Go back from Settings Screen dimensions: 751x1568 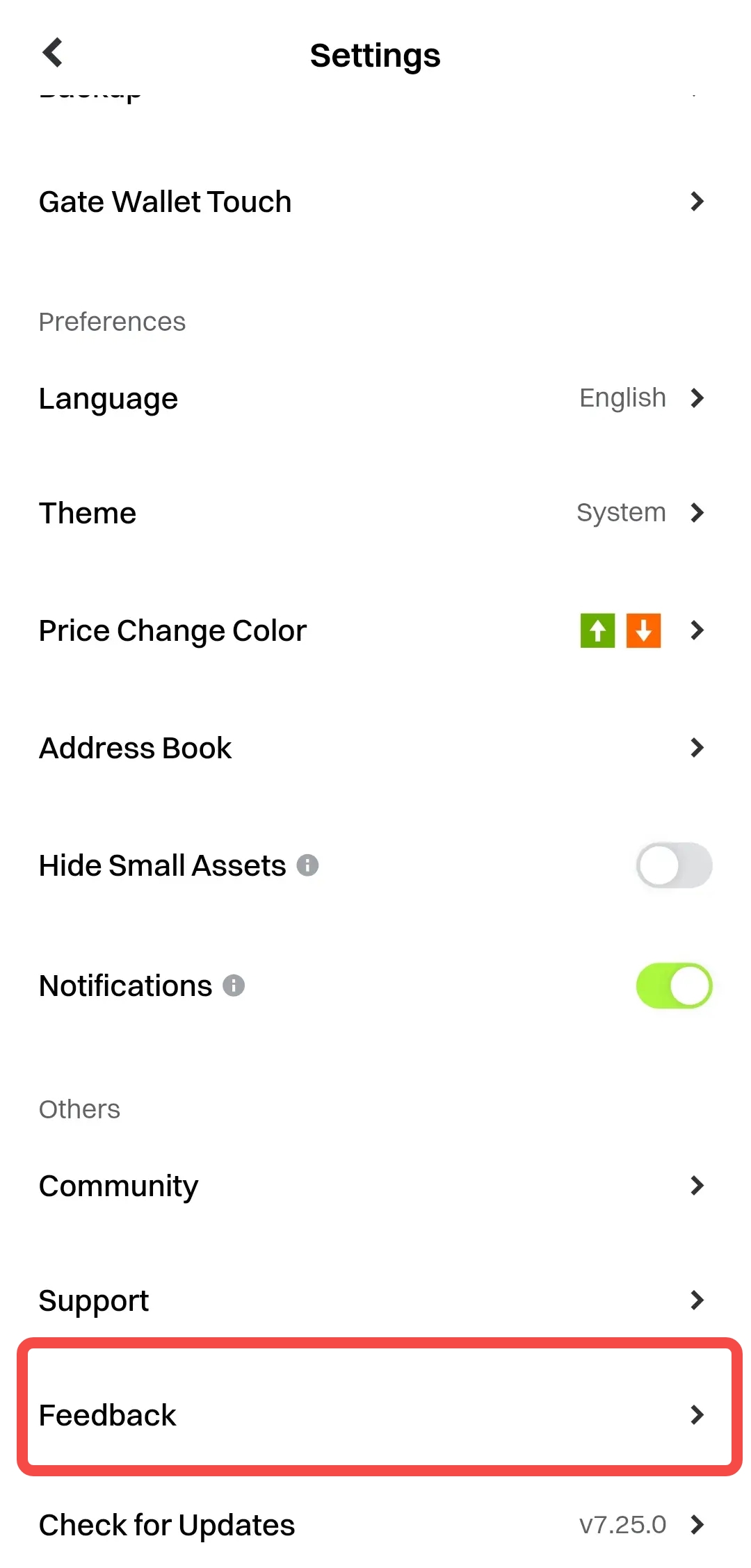53,53
